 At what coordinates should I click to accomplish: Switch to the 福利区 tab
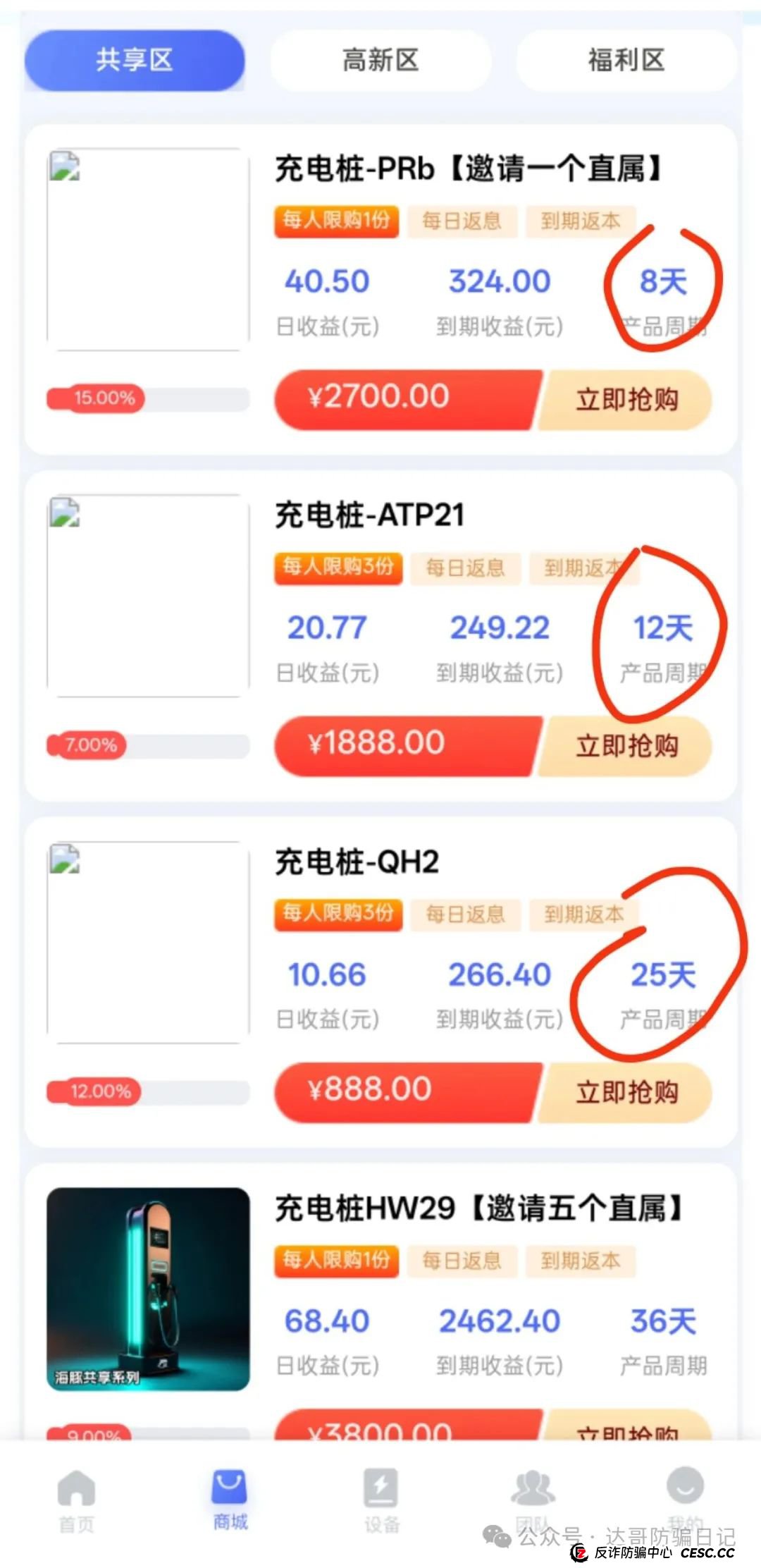[626, 61]
